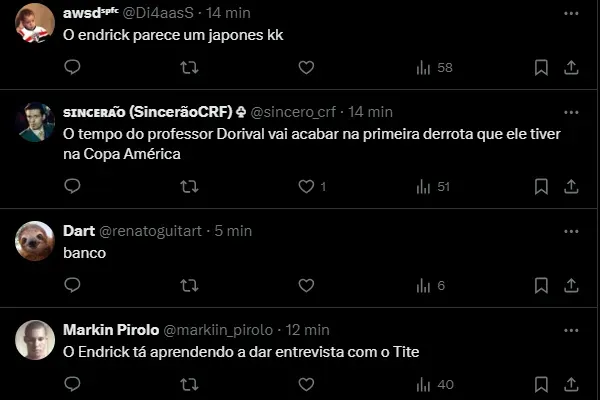Viewport: 600px width, 400px height.
Task: Open awsd's profile avatar
Action: [35, 23]
